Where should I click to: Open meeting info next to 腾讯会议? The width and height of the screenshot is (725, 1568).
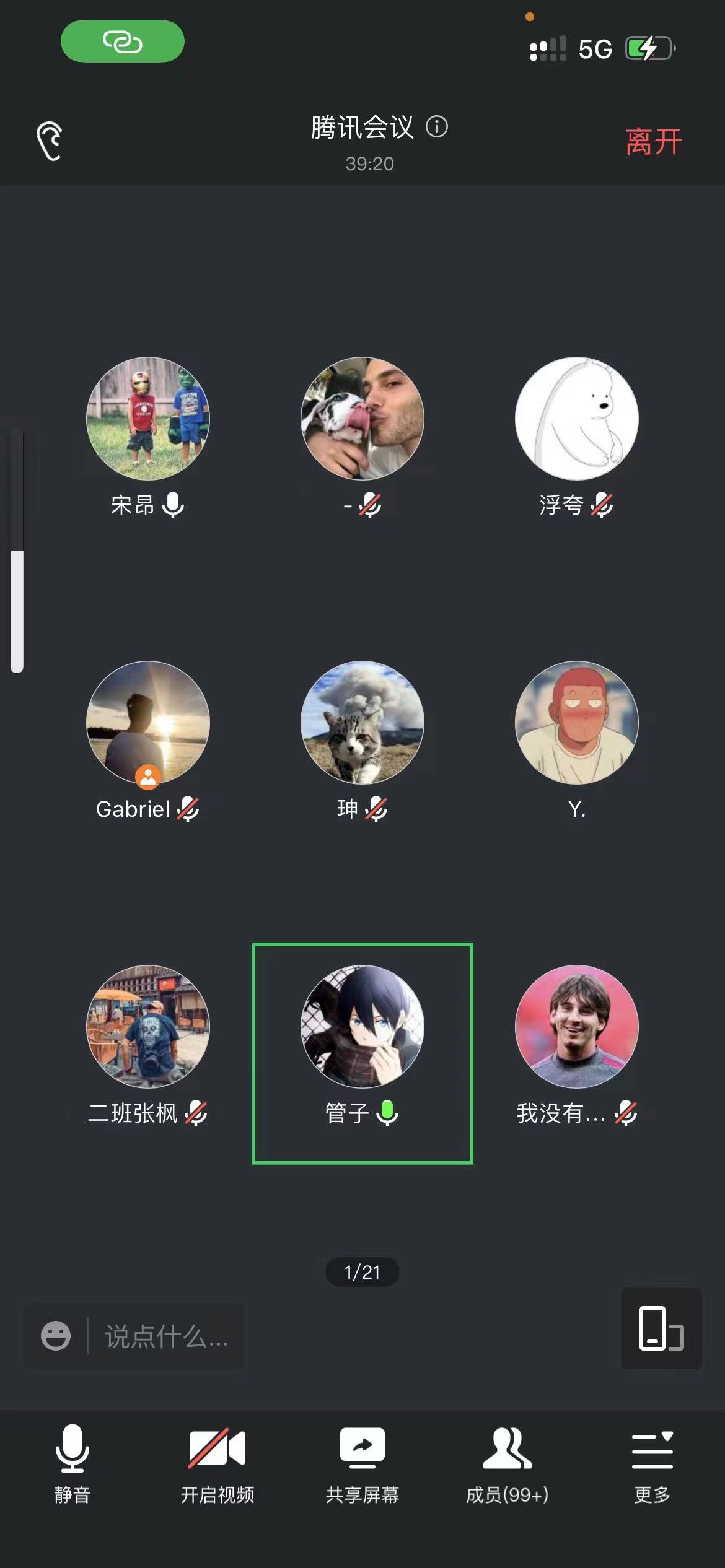[437, 127]
